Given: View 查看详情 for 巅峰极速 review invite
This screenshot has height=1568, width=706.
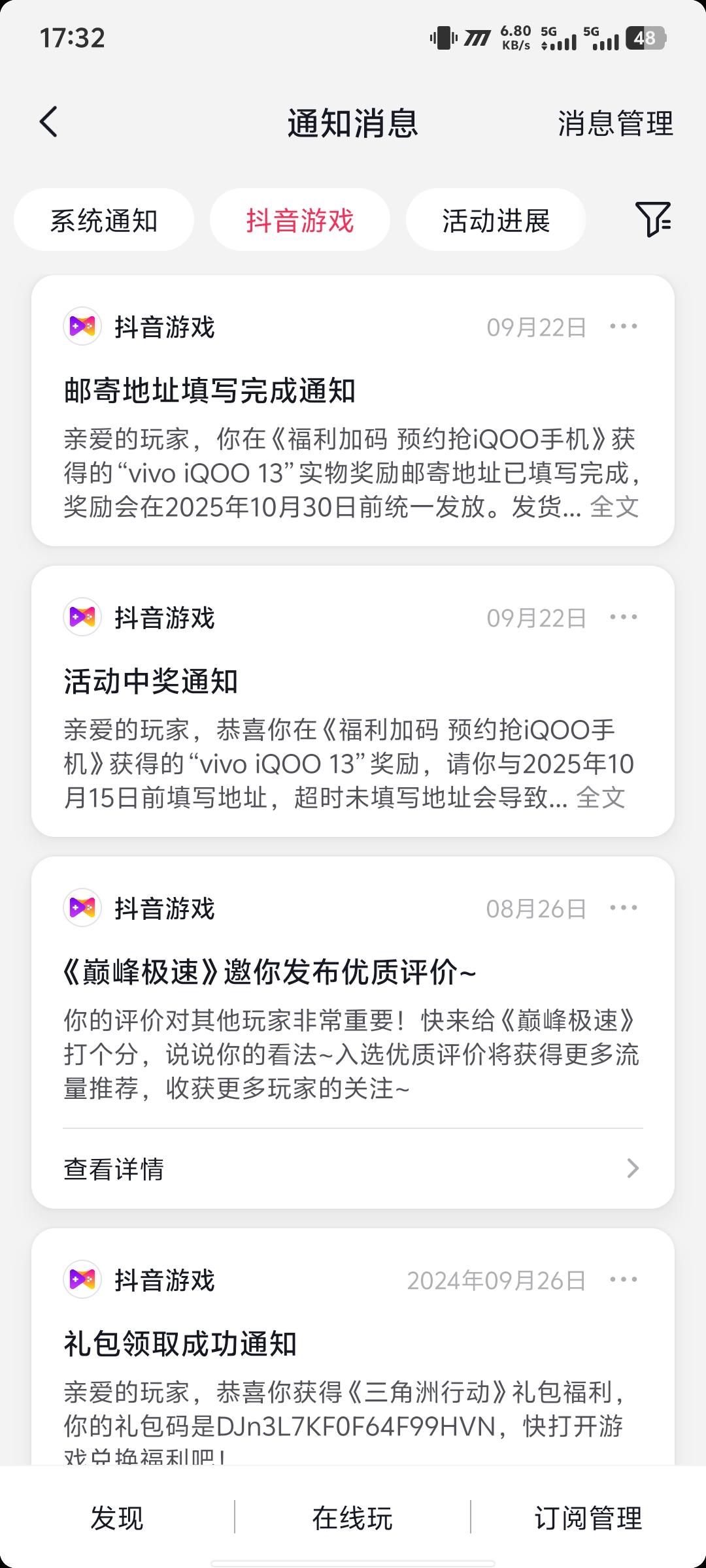Looking at the screenshot, I should tap(353, 1168).
